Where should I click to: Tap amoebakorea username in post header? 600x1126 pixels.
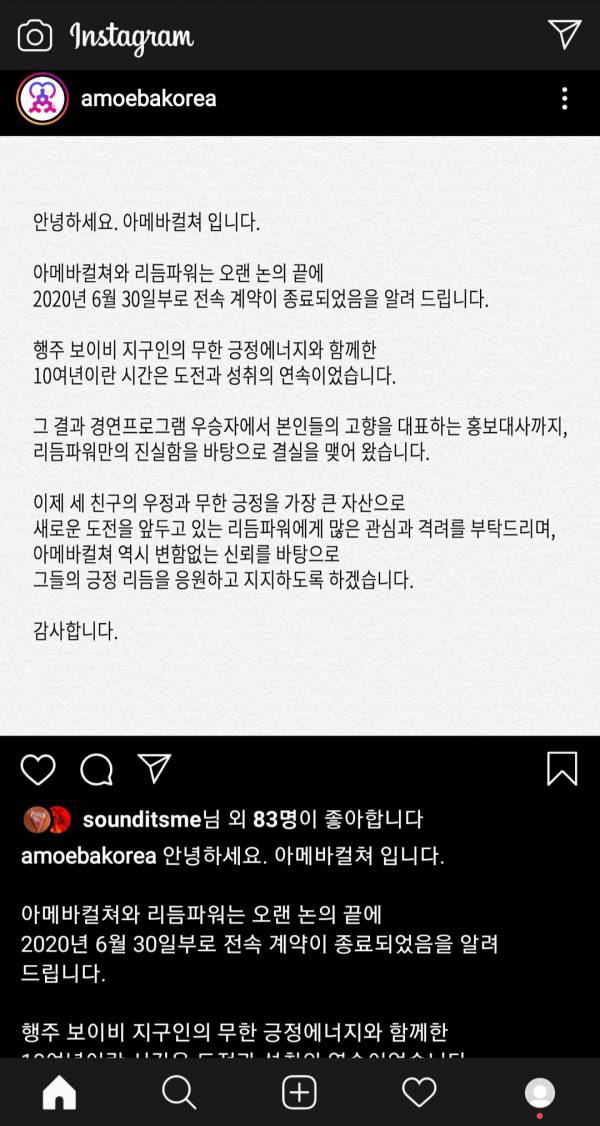click(x=148, y=98)
